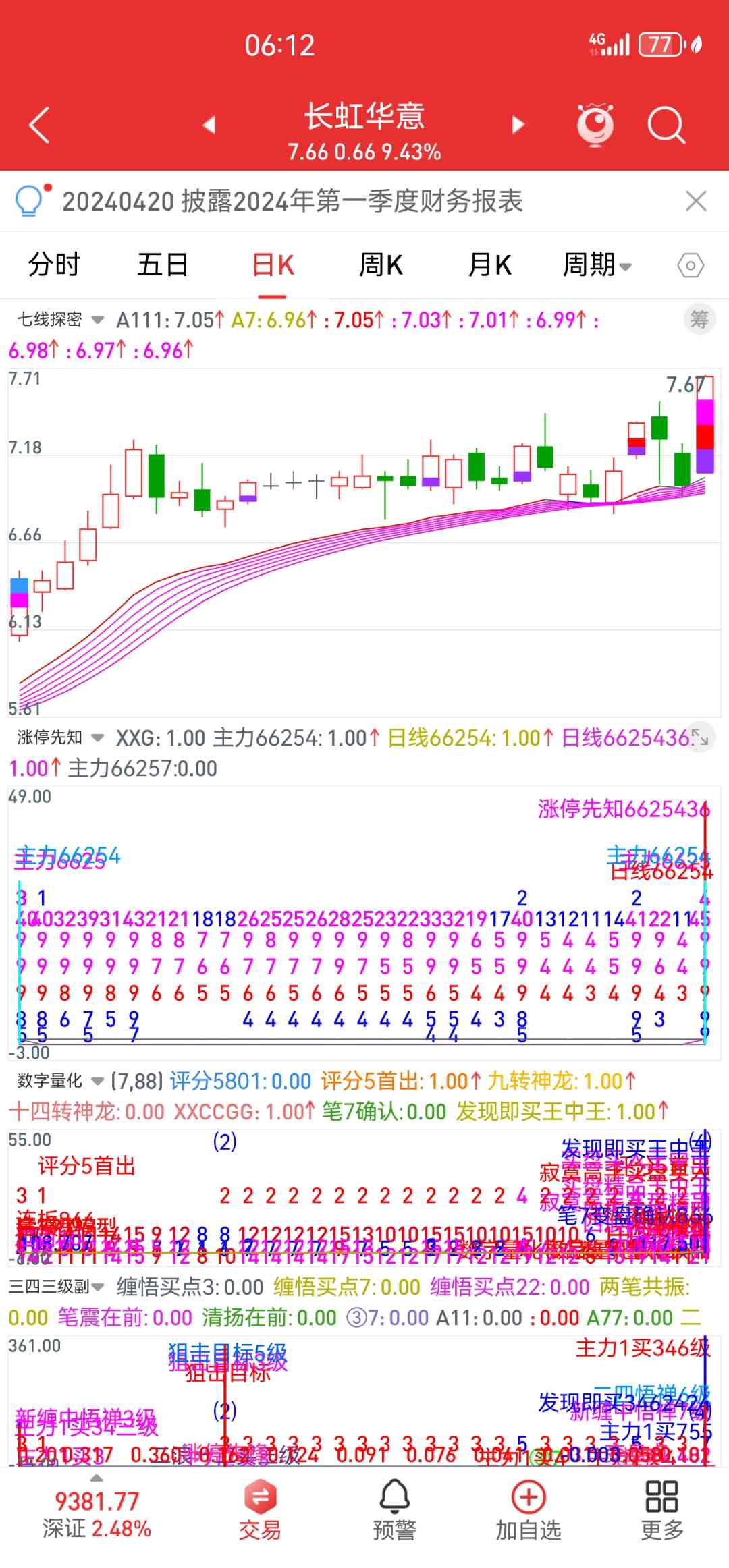Image resolution: width=729 pixels, height=1568 pixels.
Task: Change the 七线探密 main indicator
Action: [61, 319]
